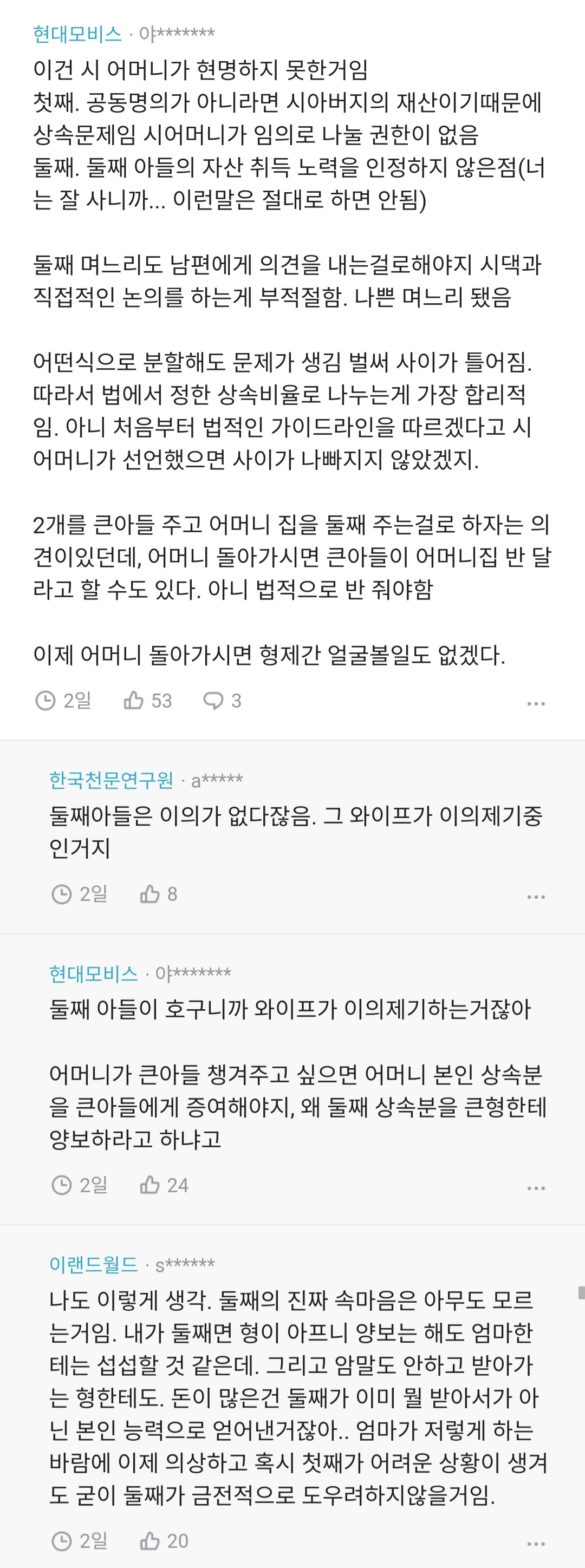Open the 3 replies on the 현대모비스 comment
This screenshot has width=585, height=1568.
(x=222, y=701)
